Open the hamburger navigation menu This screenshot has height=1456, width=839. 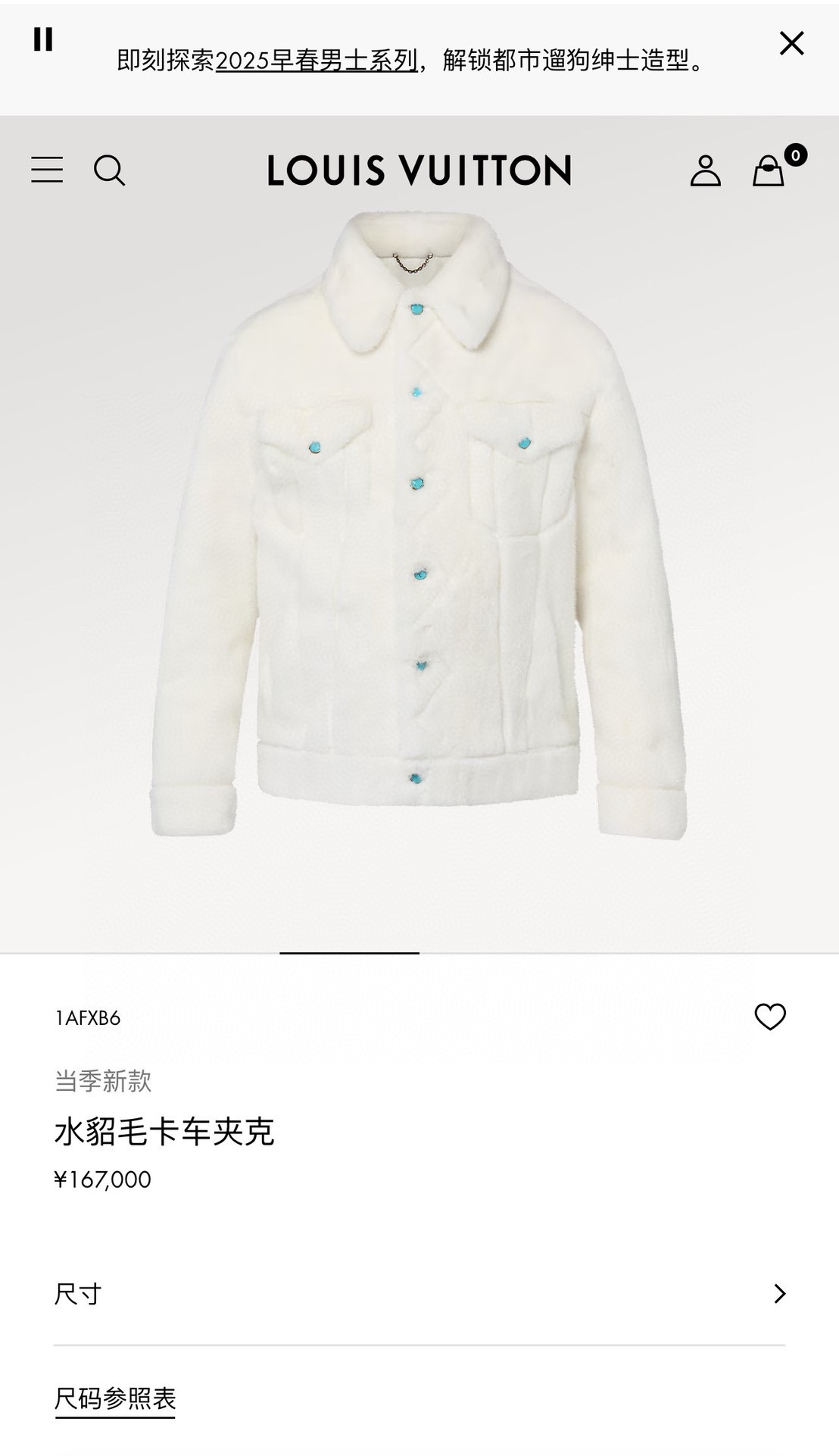pos(47,170)
